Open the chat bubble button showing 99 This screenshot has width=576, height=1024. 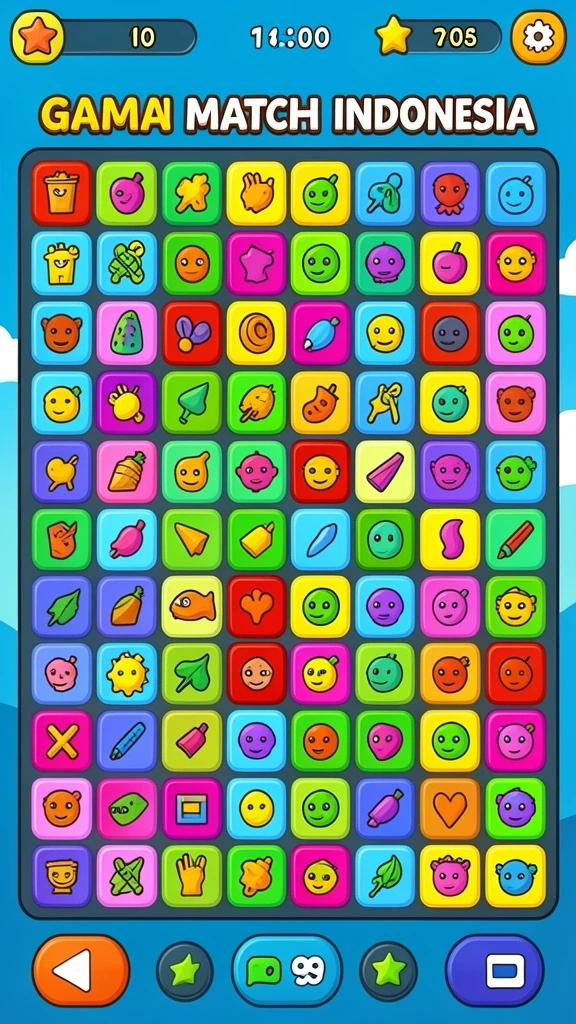coord(287,970)
